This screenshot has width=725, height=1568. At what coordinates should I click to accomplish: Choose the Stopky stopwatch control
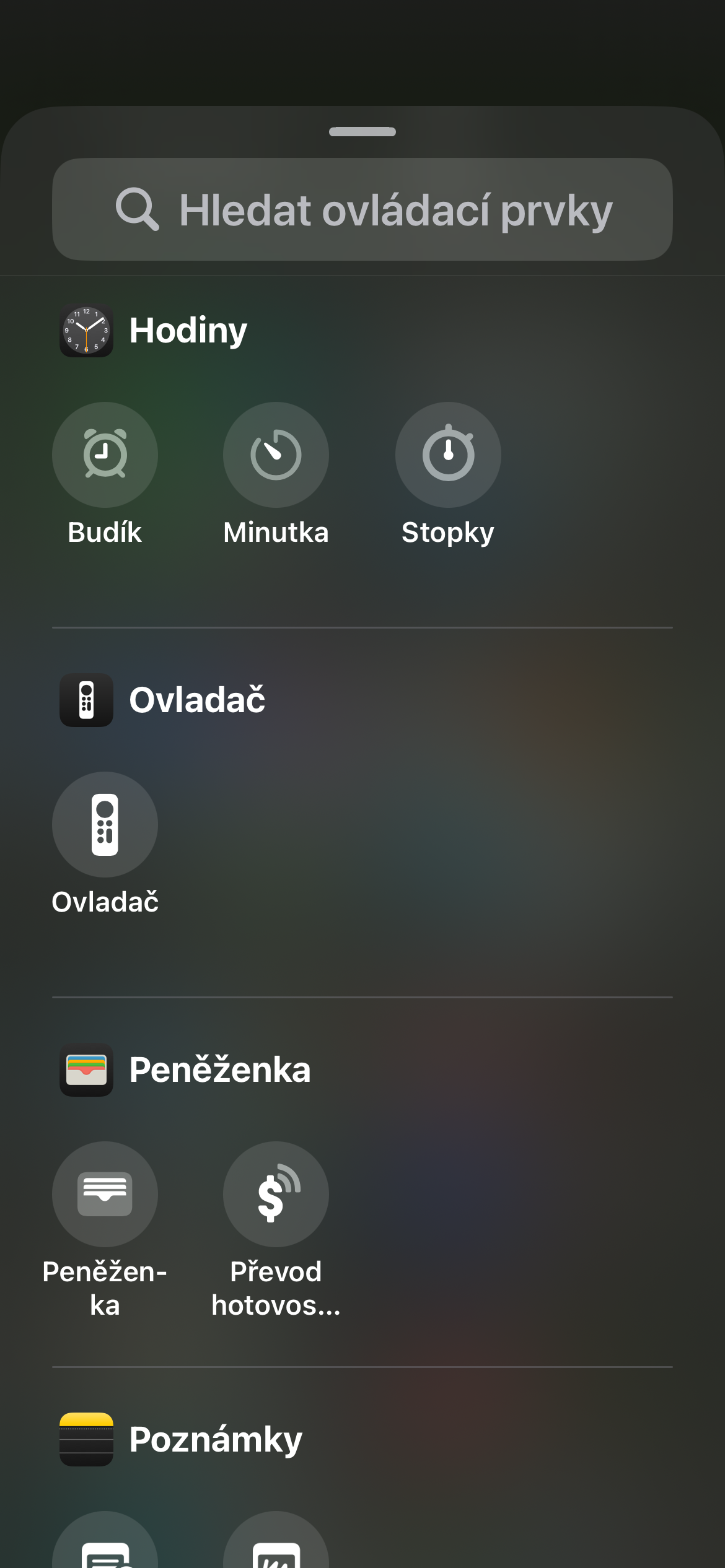[x=448, y=455]
